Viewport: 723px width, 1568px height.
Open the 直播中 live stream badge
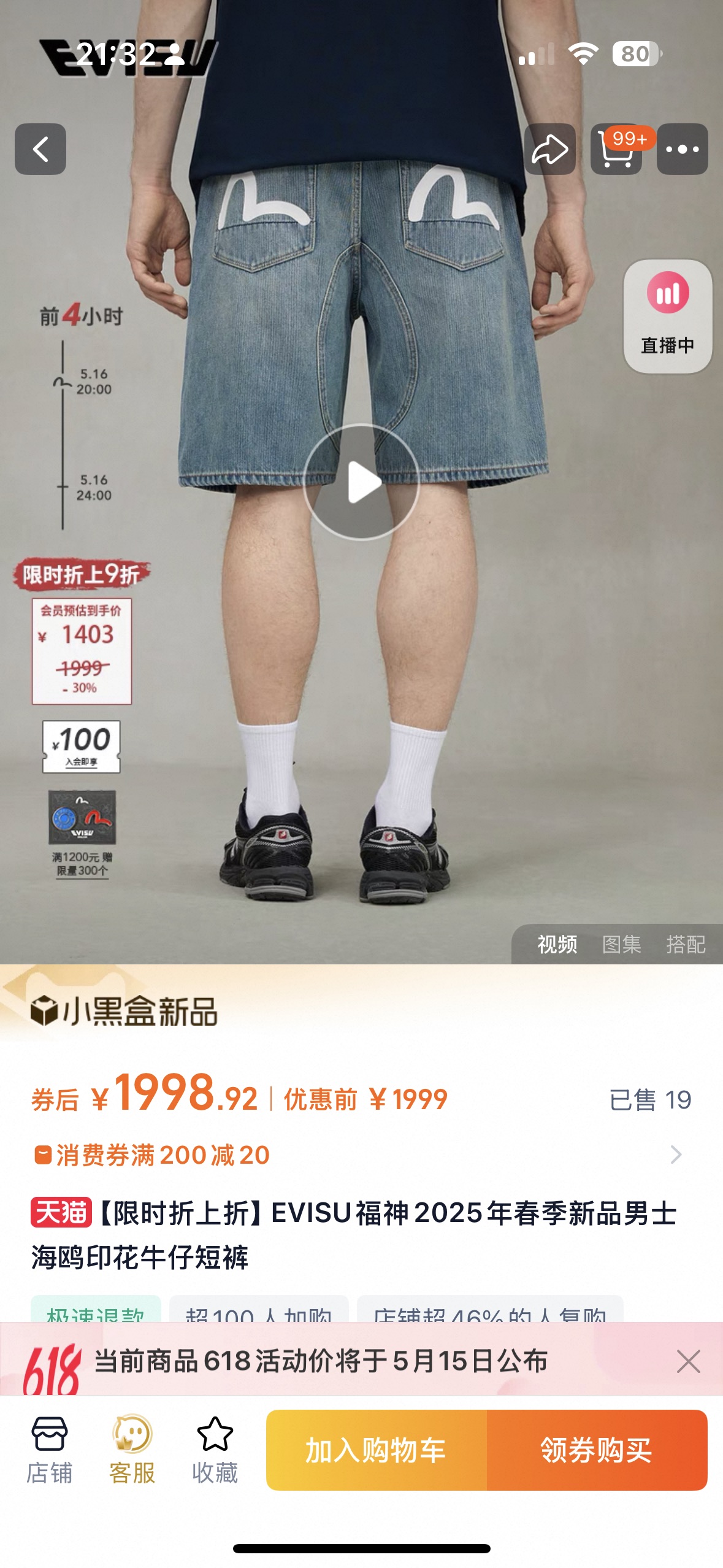point(667,316)
